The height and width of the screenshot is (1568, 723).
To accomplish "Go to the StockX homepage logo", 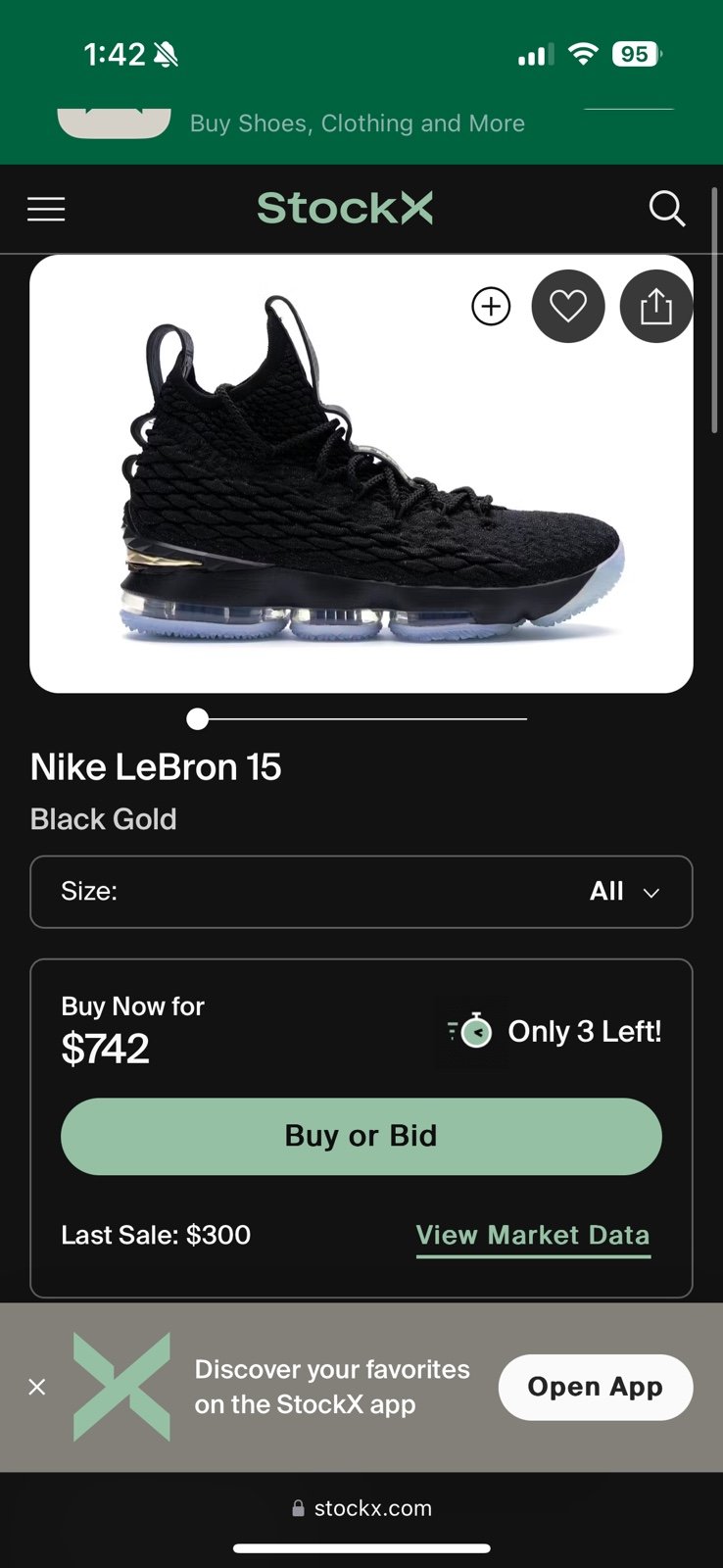I will [x=345, y=209].
